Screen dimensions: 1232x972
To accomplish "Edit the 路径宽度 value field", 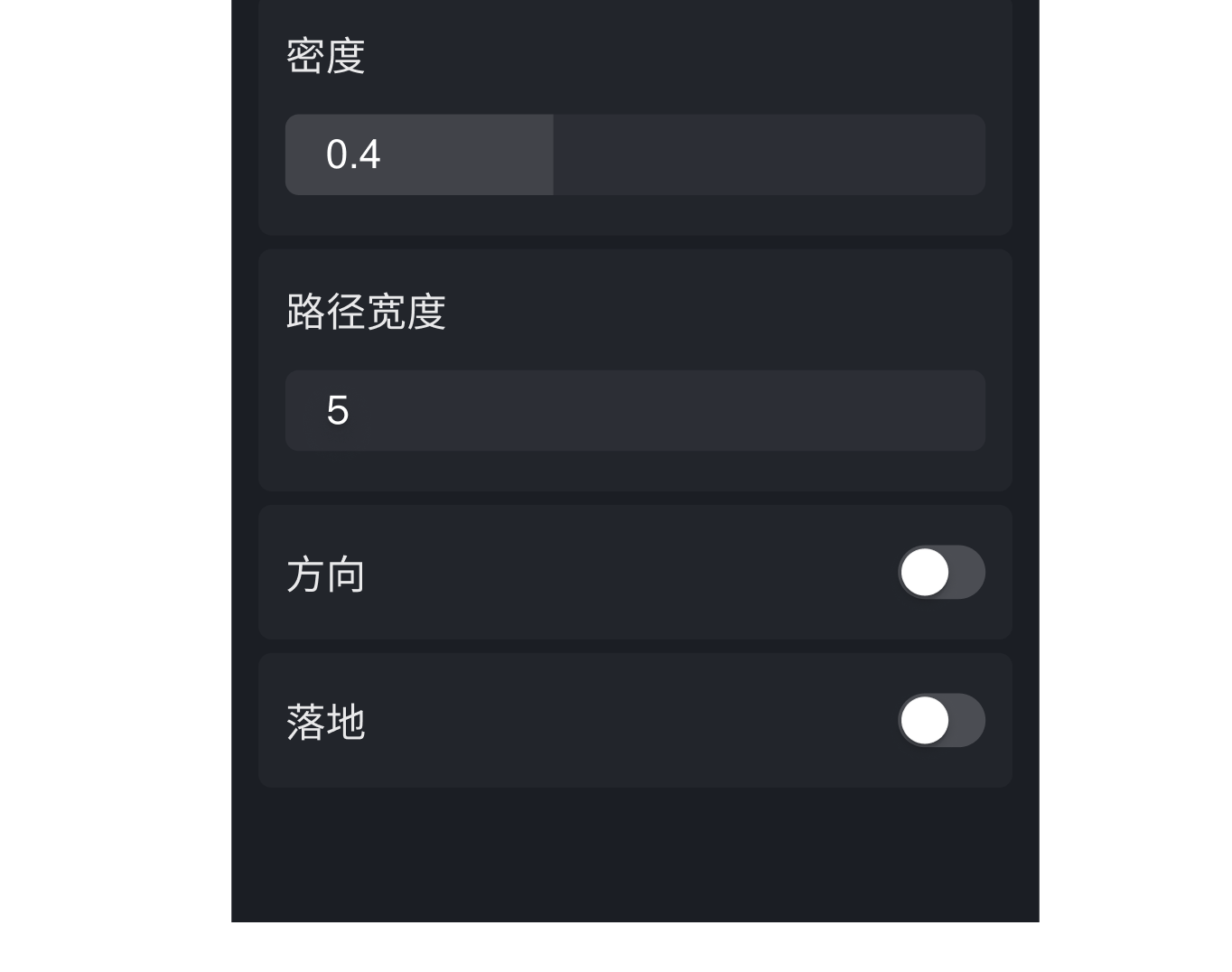I will tap(634, 410).
